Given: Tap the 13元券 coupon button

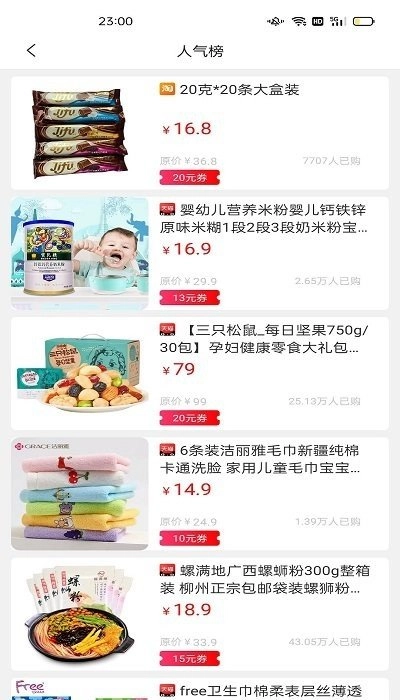Looking at the screenshot, I should pyautogui.click(x=190, y=298).
